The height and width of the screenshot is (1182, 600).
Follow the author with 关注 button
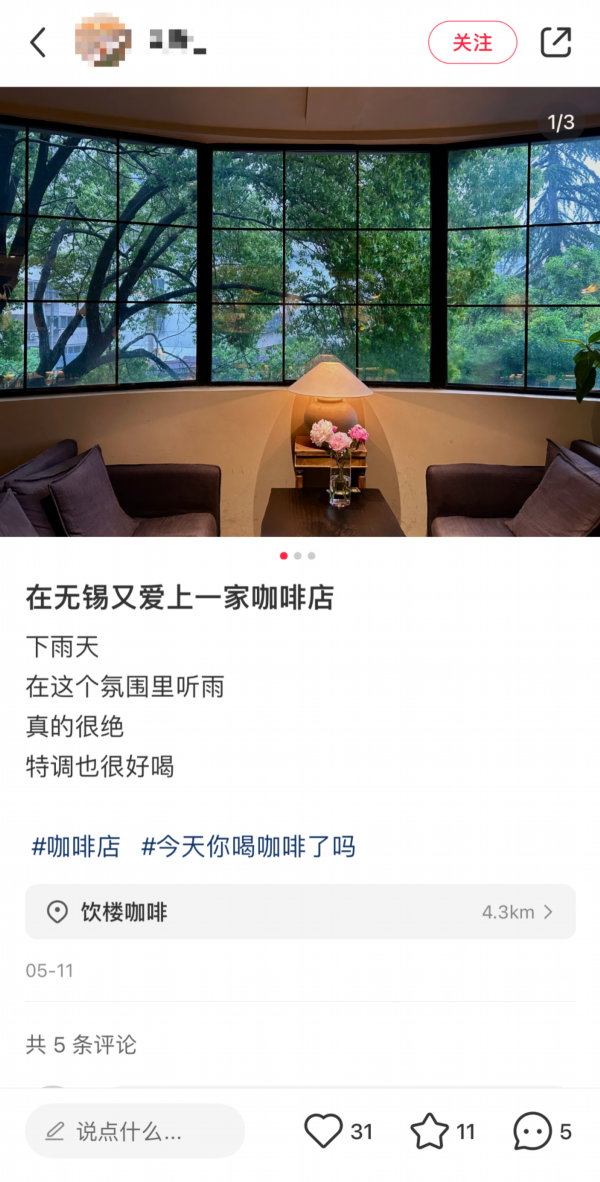pos(472,42)
